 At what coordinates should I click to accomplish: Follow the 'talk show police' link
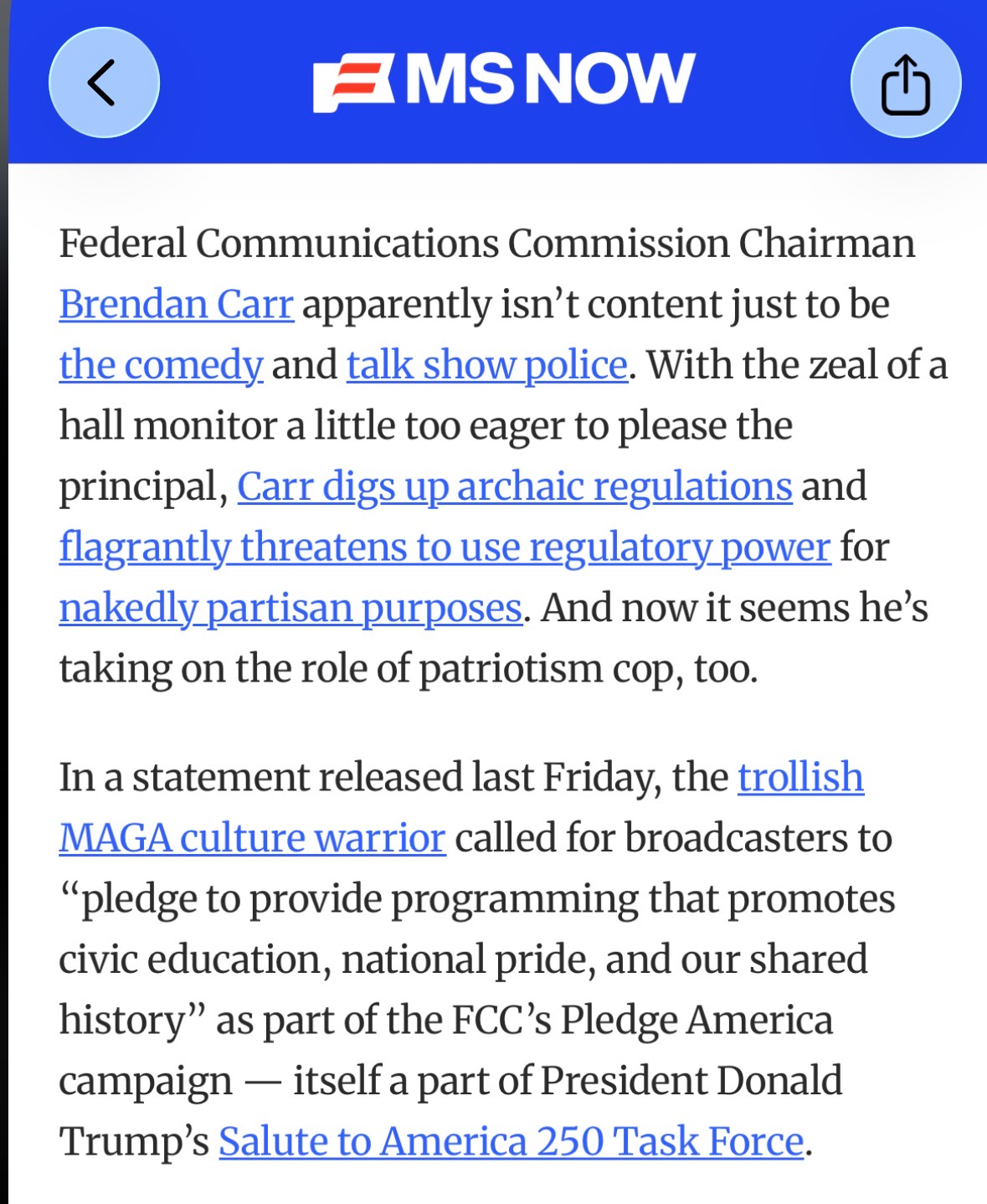pyautogui.click(x=486, y=365)
